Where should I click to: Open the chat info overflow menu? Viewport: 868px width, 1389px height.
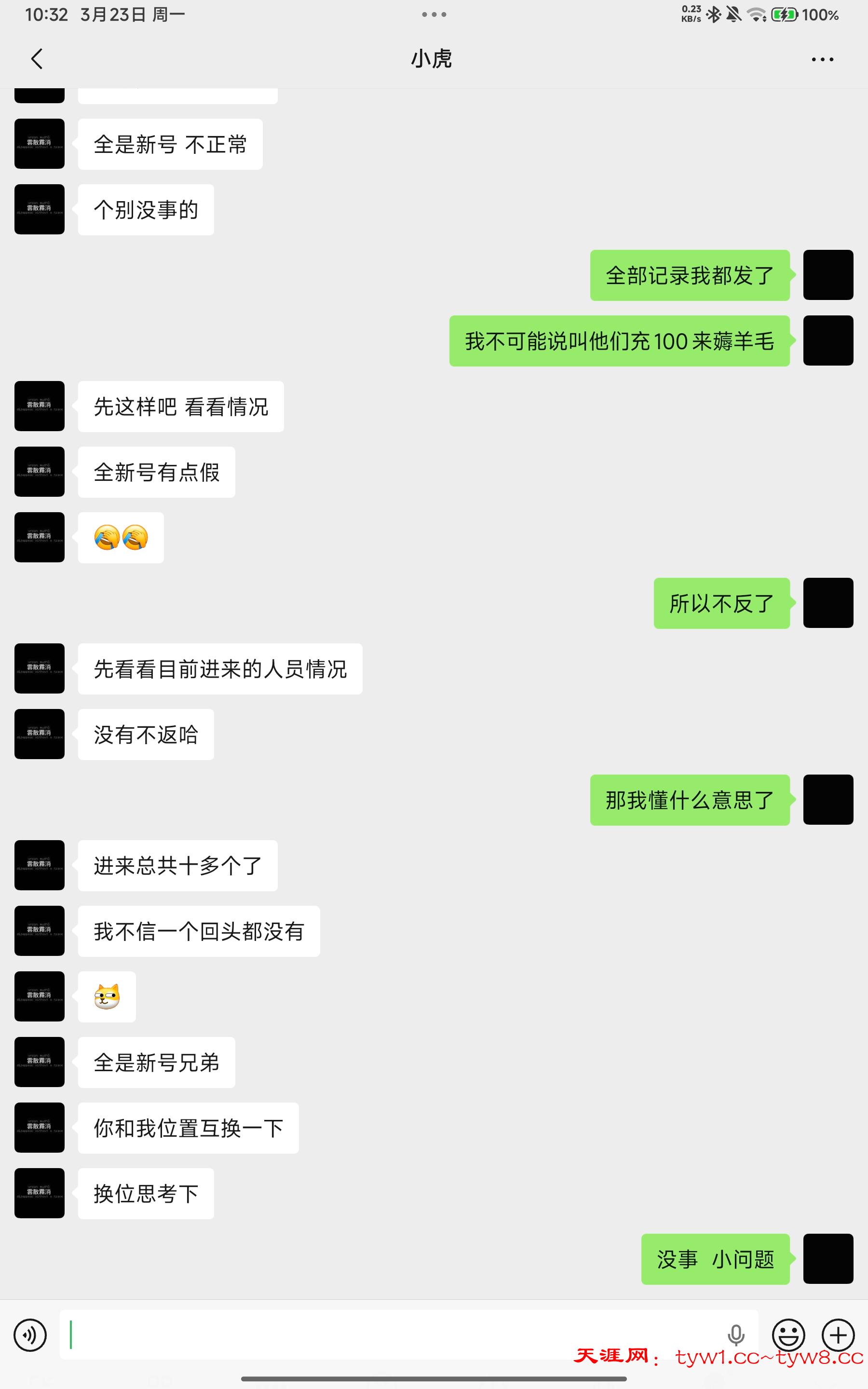tap(822, 59)
